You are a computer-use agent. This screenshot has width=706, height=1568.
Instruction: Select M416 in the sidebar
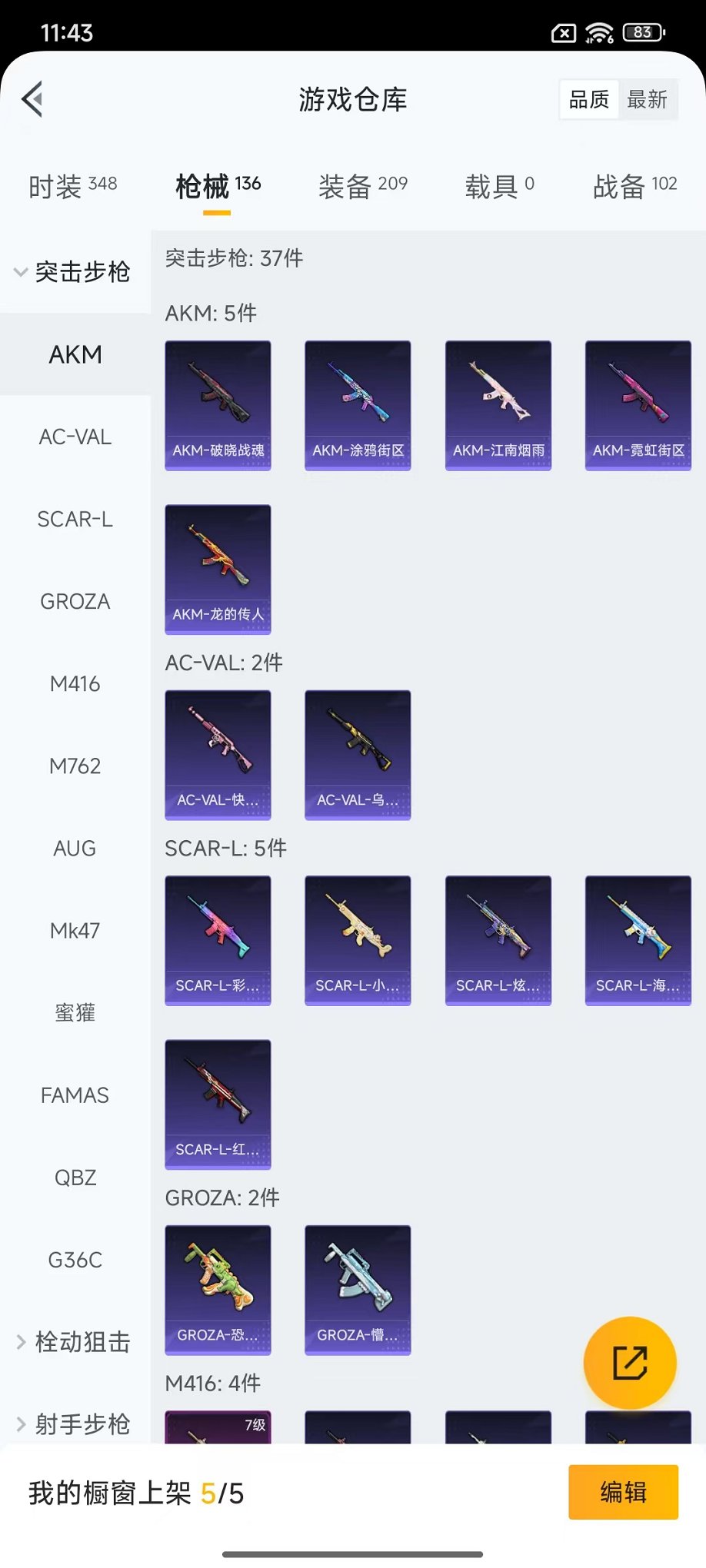click(x=75, y=683)
